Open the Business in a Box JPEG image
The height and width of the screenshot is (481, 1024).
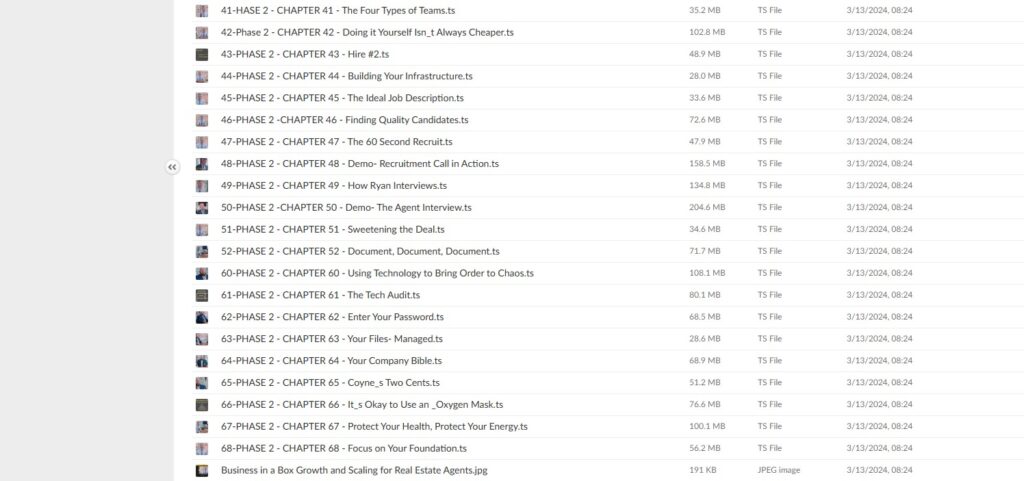(354, 470)
